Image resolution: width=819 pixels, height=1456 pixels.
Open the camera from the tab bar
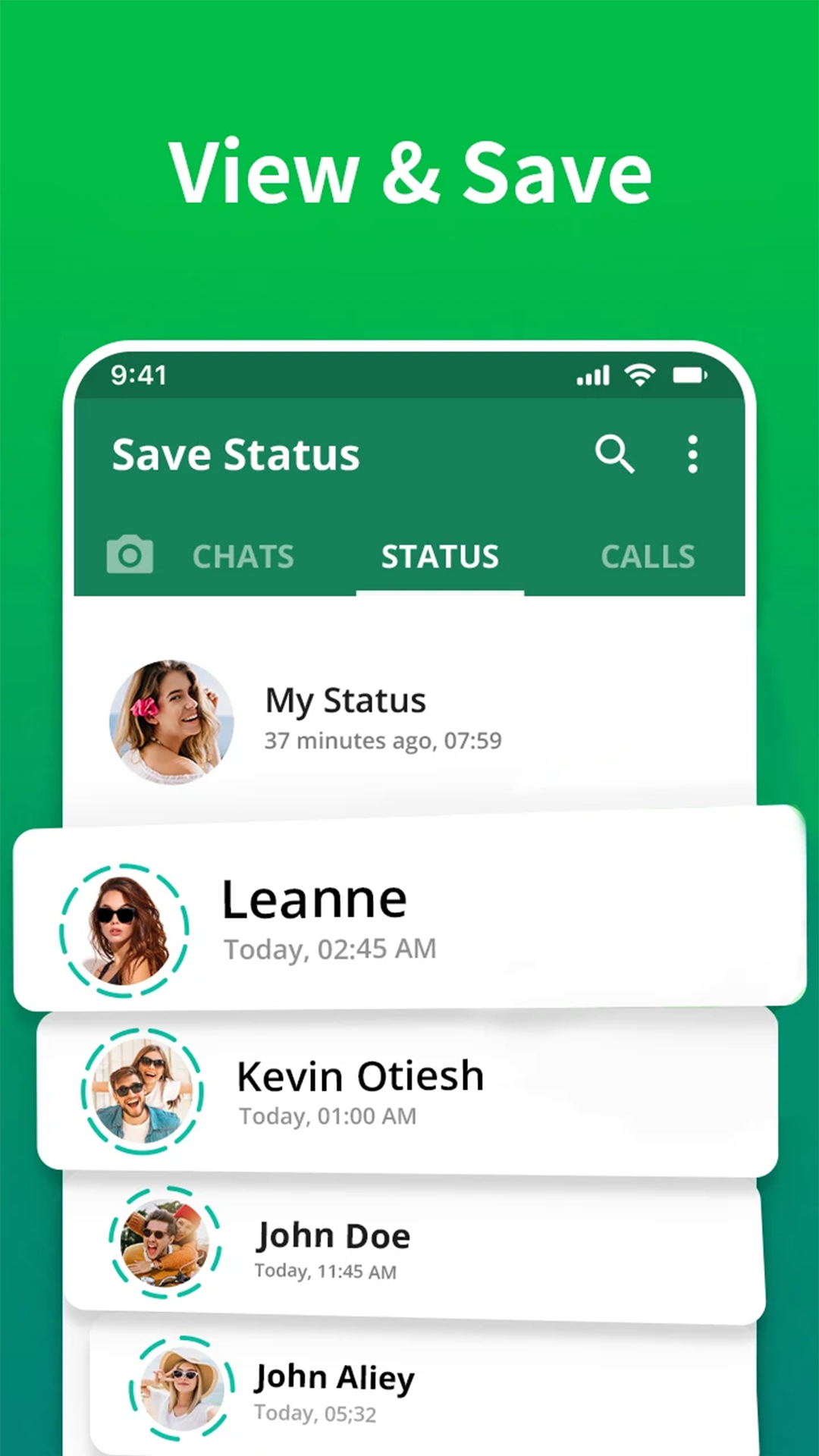(130, 555)
